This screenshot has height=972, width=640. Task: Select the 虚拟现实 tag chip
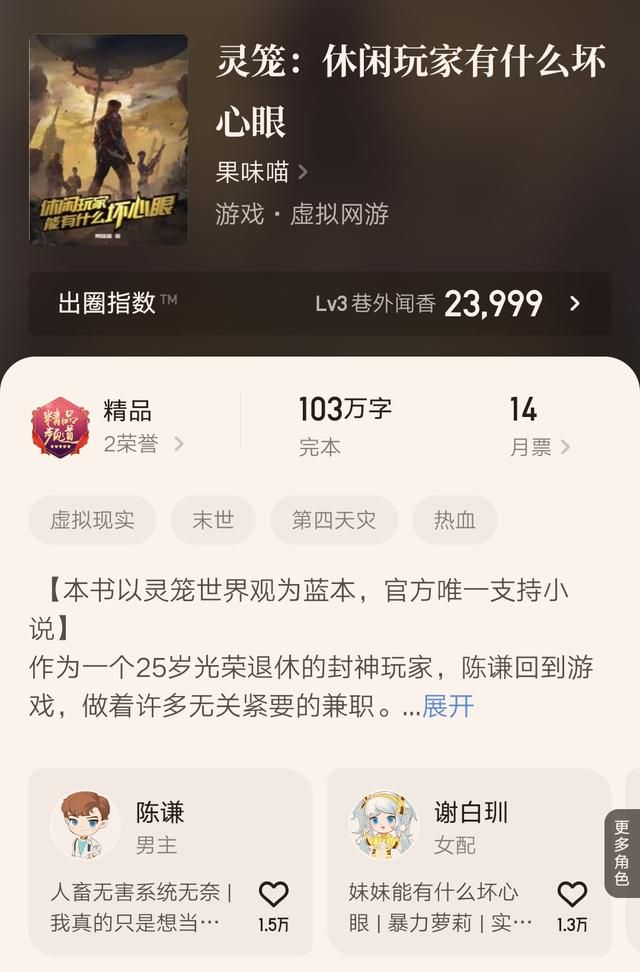coord(92,520)
